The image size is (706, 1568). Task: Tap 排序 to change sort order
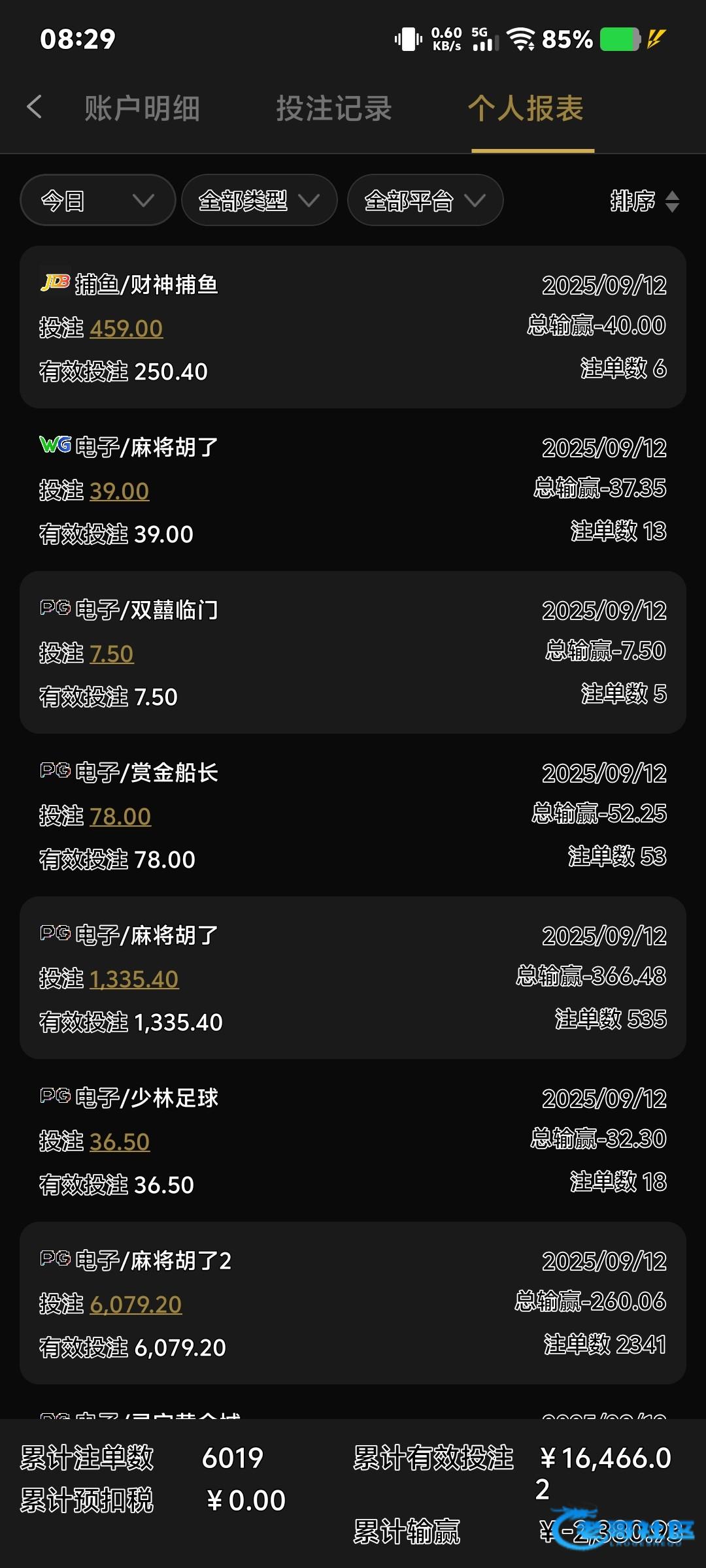(644, 201)
